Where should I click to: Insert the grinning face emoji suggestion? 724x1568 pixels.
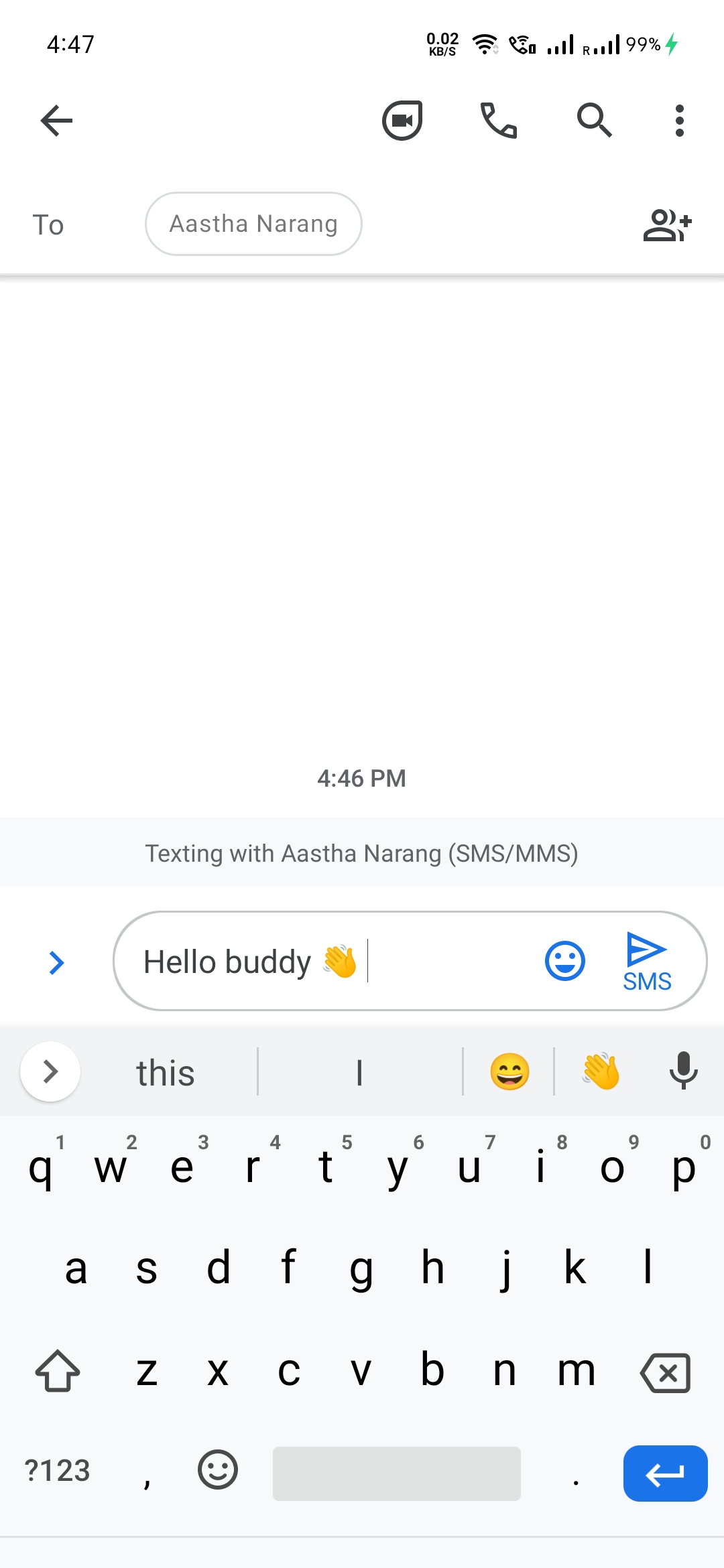tap(509, 1071)
